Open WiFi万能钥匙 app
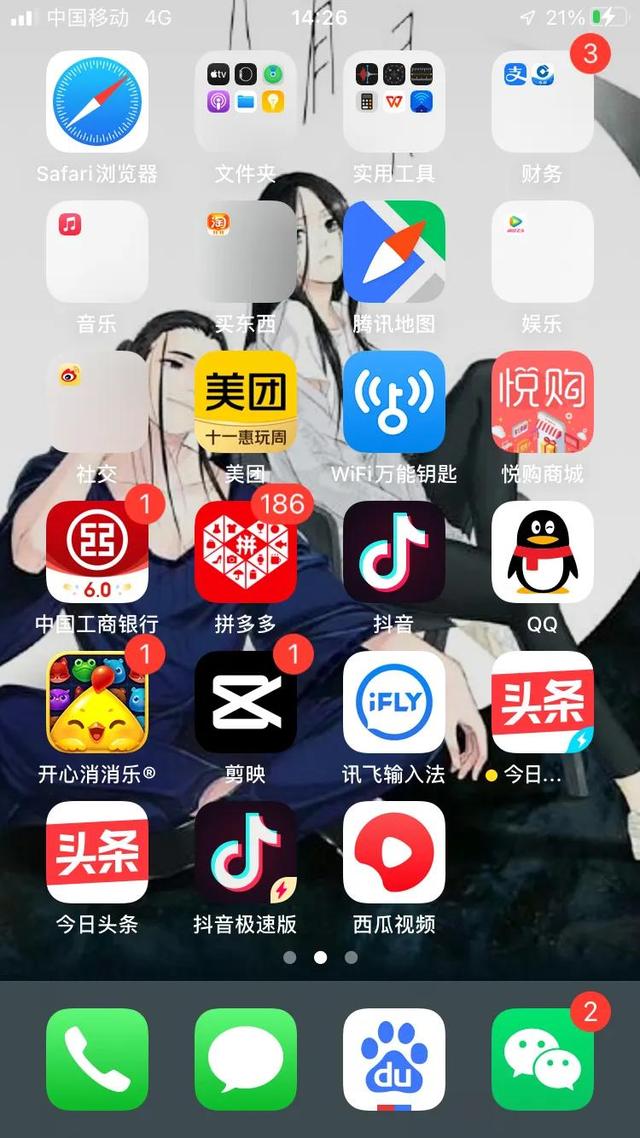 [394, 402]
